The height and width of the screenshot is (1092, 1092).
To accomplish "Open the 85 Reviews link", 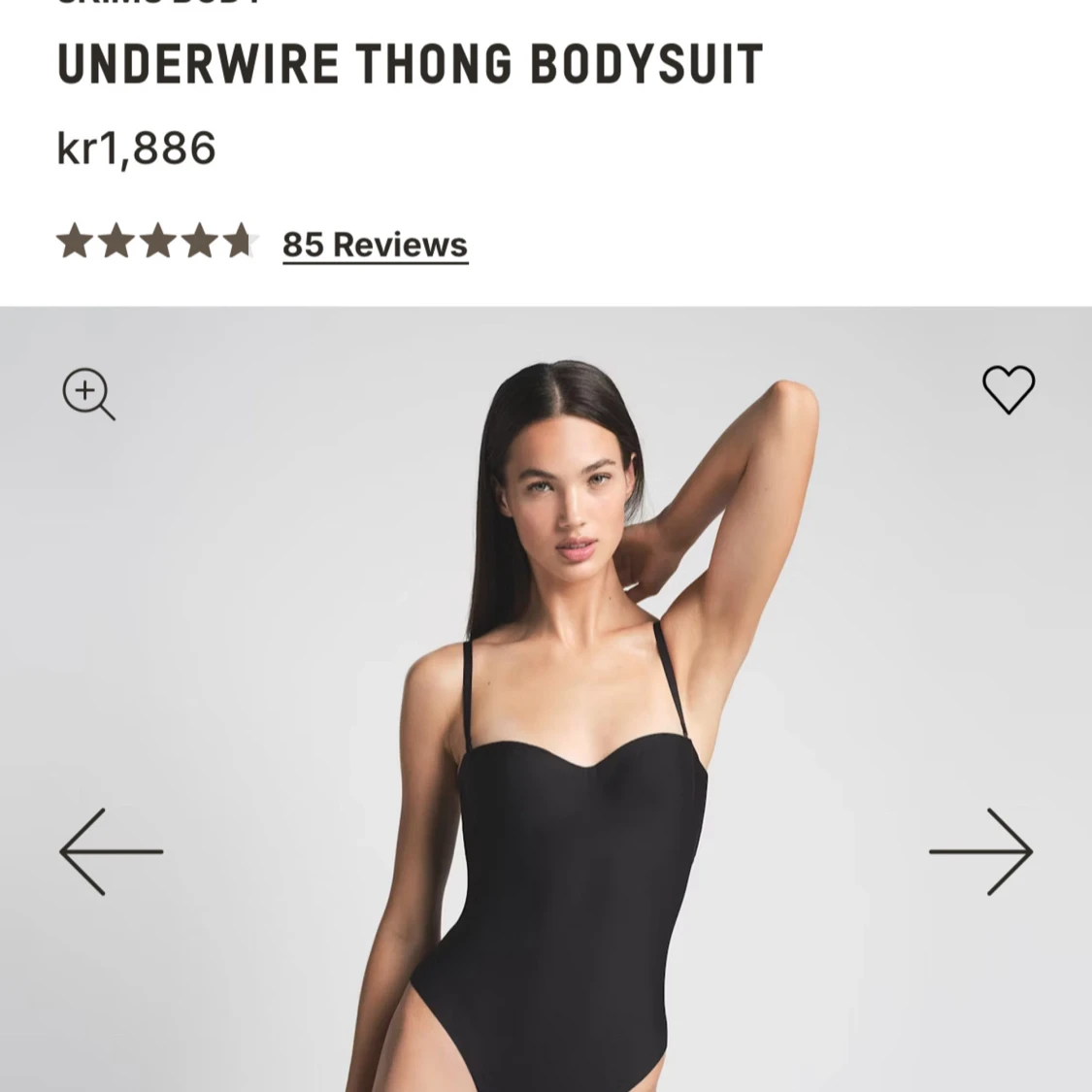I will pos(375,246).
